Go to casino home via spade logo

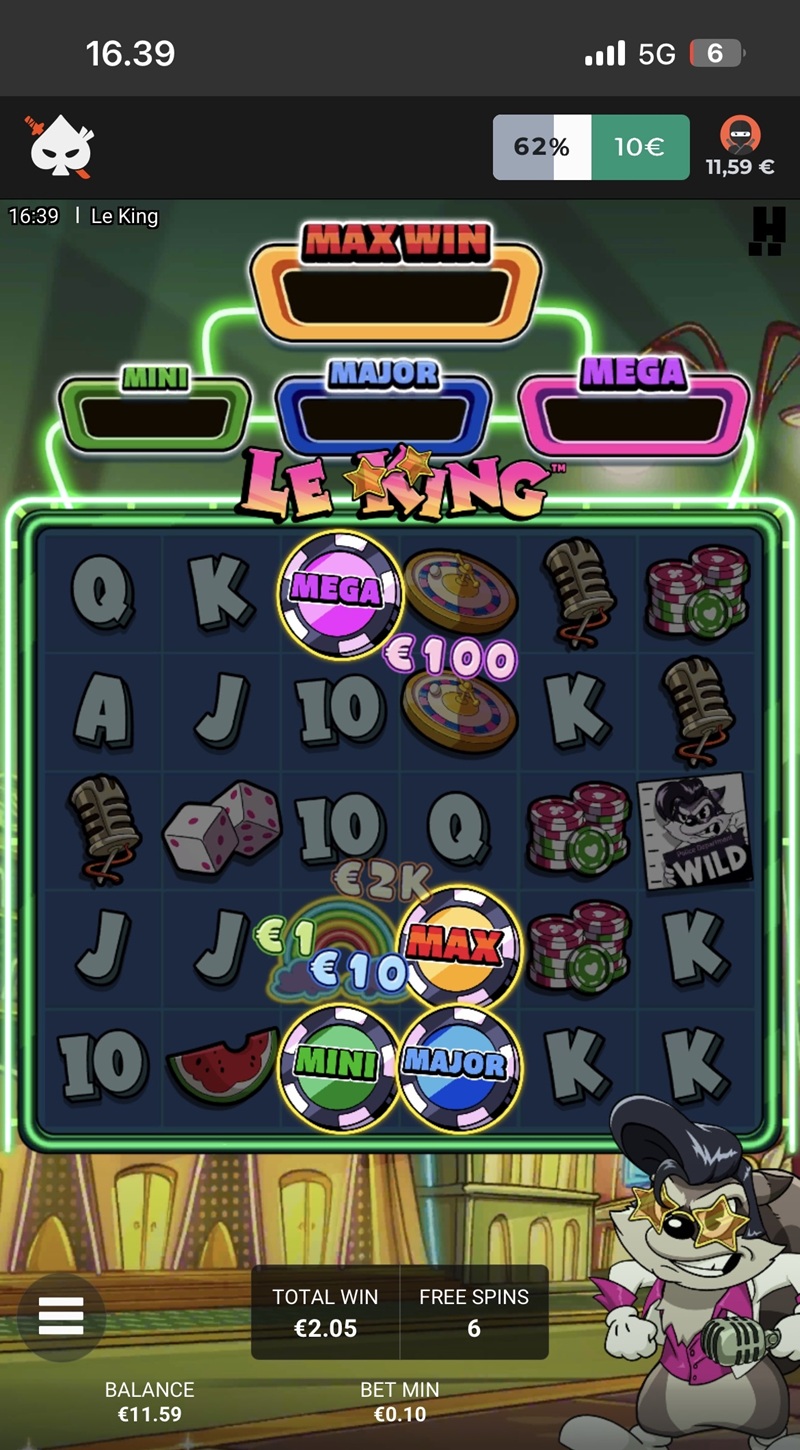click(x=61, y=147)
